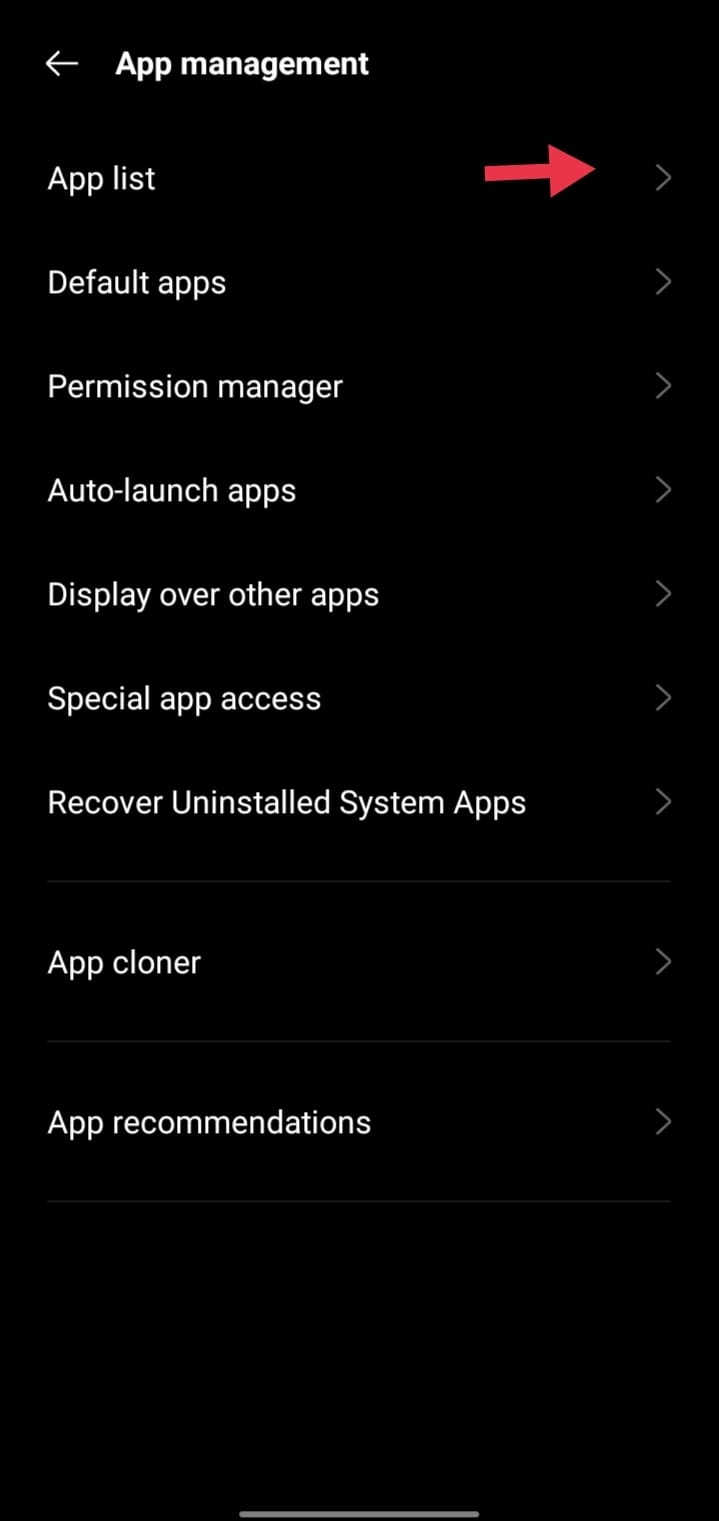Open Auto-launch apps settings
This screenshot has width=719, height=1521.
click(x=359, y=490)
